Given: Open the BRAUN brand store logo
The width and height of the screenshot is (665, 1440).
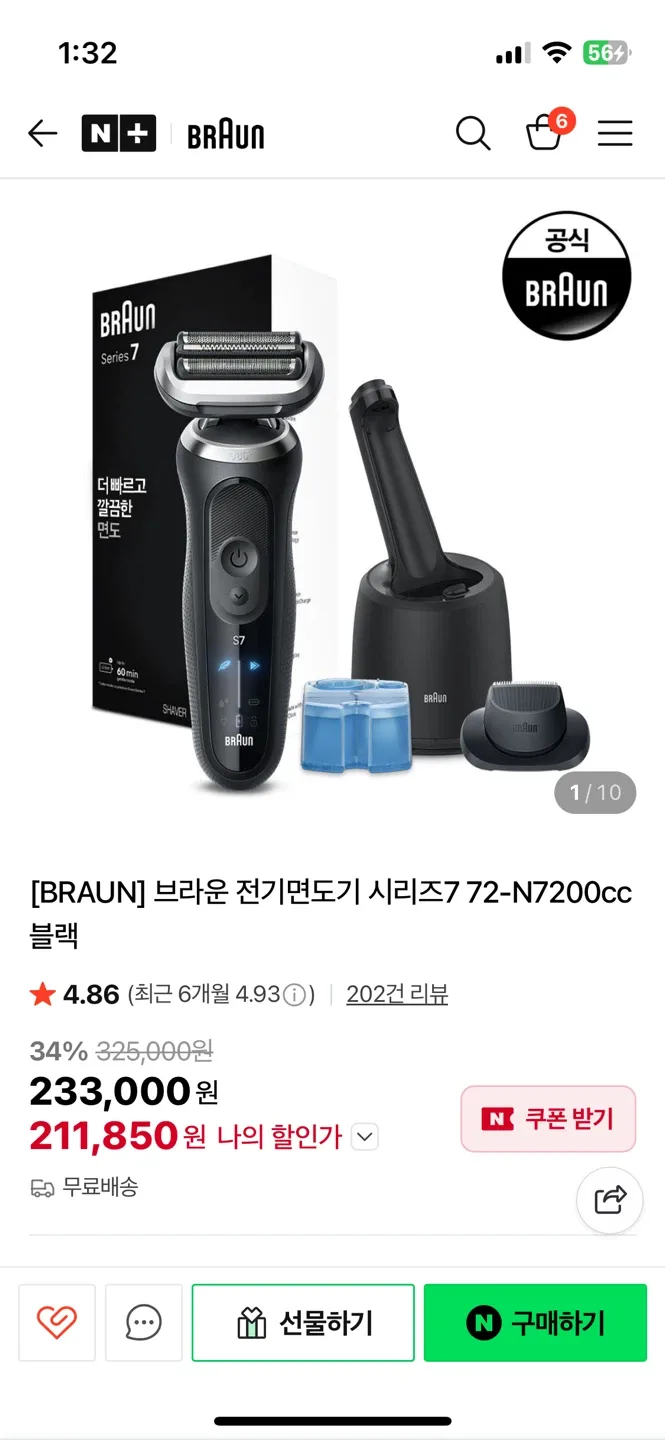Looking at the screenshot, I should (x=226, y=135).
